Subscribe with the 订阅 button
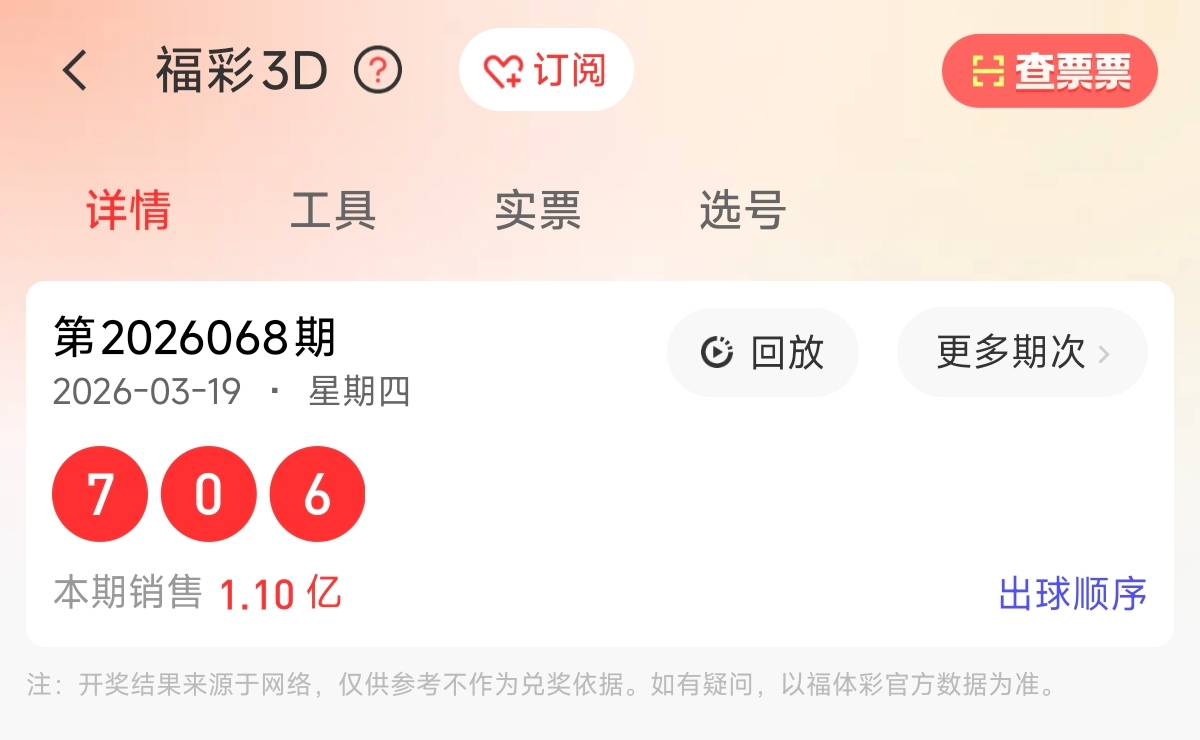The height and width of the screenshot is (740, 1200). (x=546, y=70)
